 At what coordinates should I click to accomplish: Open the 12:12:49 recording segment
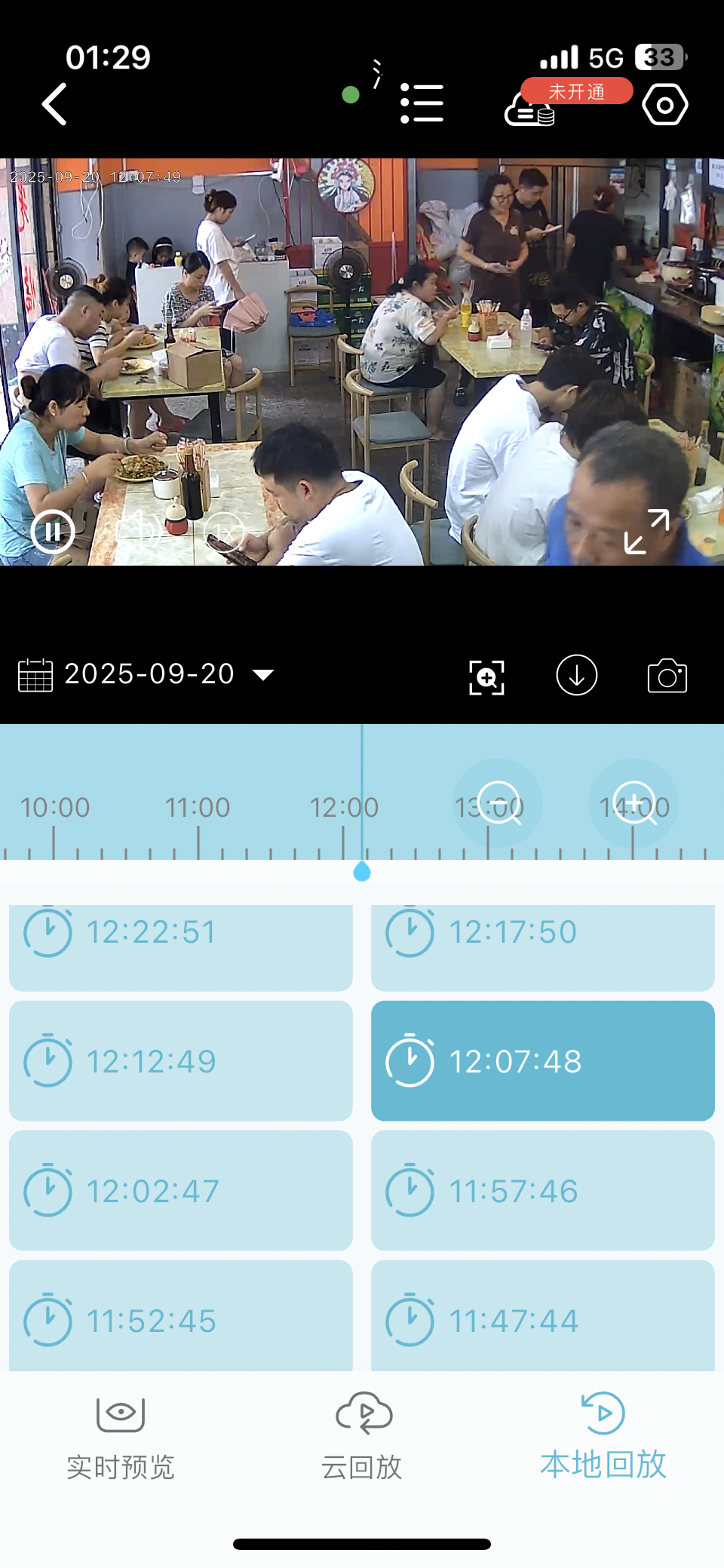coord(181,1061)
